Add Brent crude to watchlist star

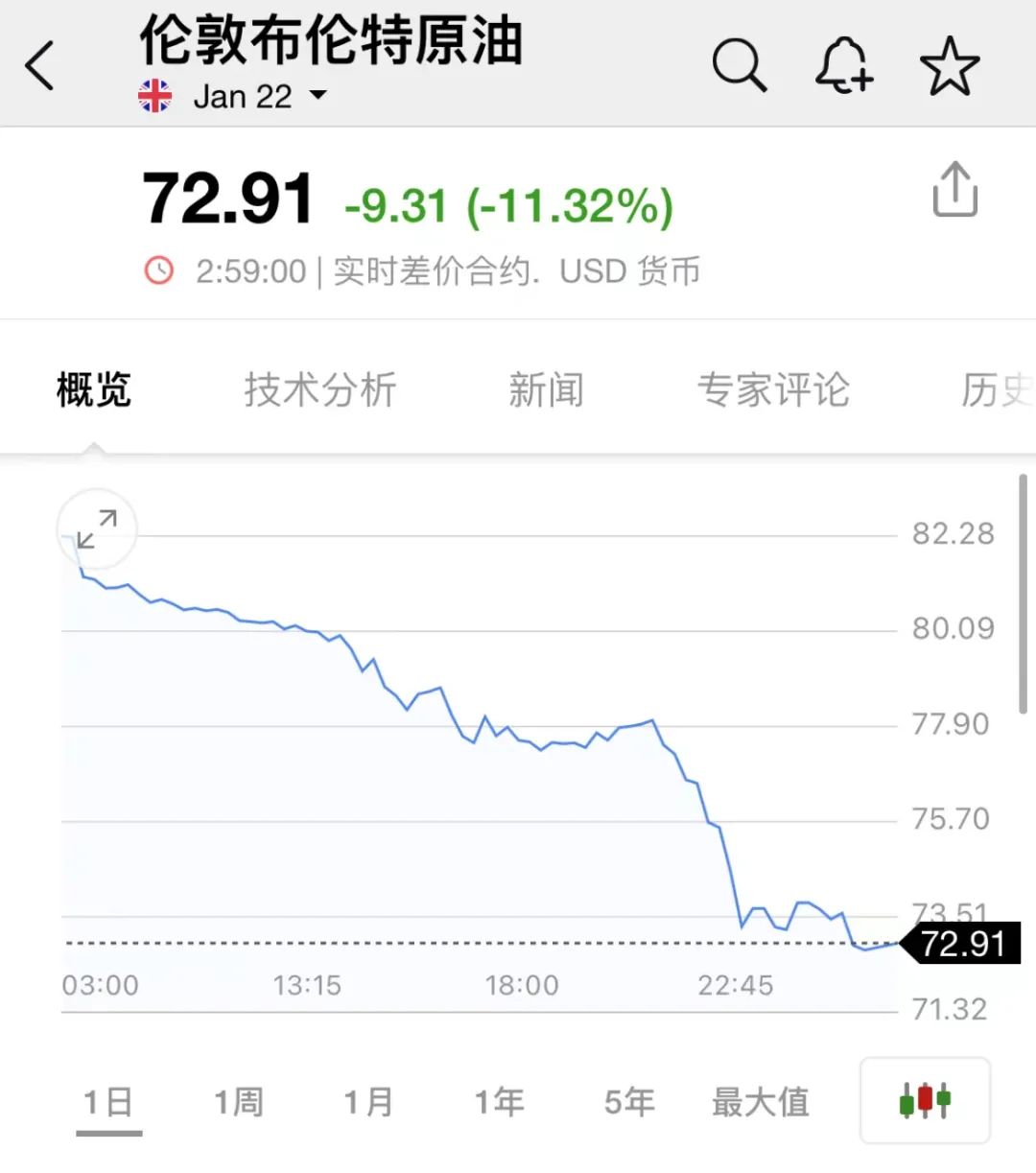pos(949,65)
